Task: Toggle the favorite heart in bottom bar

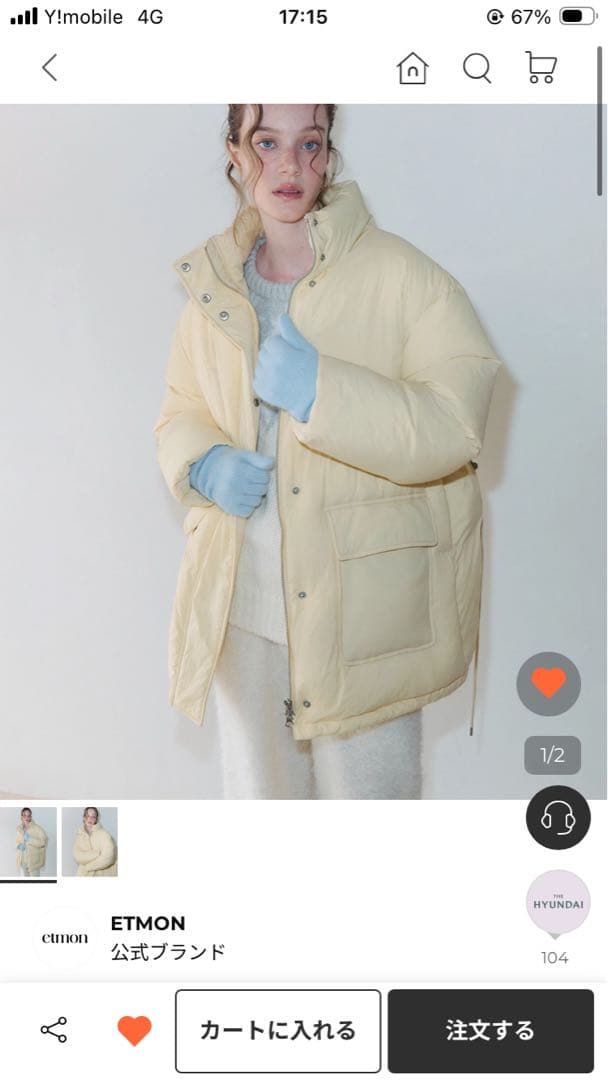Action: 134,1030
